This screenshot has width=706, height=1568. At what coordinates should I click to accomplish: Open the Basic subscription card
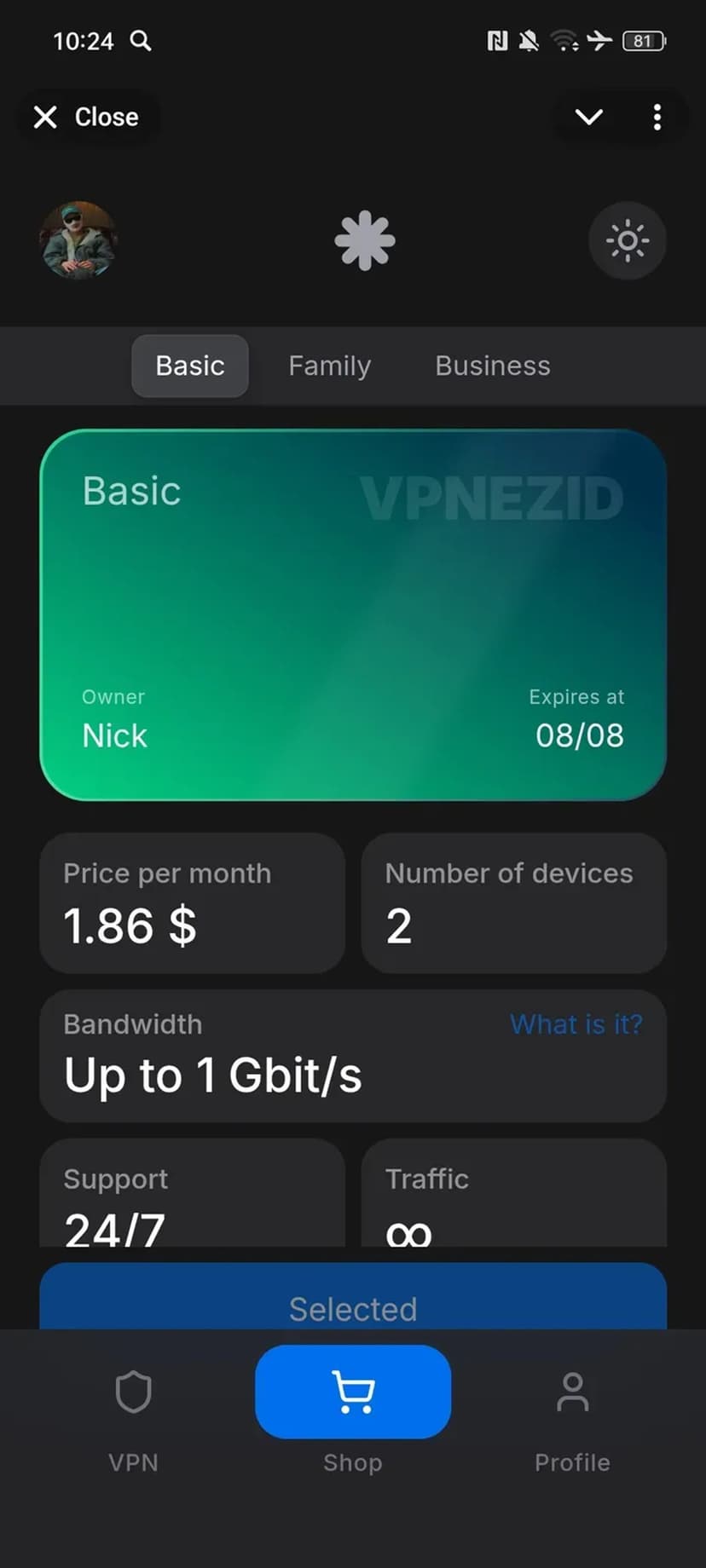pyautogui.click(x=353, y=614)
